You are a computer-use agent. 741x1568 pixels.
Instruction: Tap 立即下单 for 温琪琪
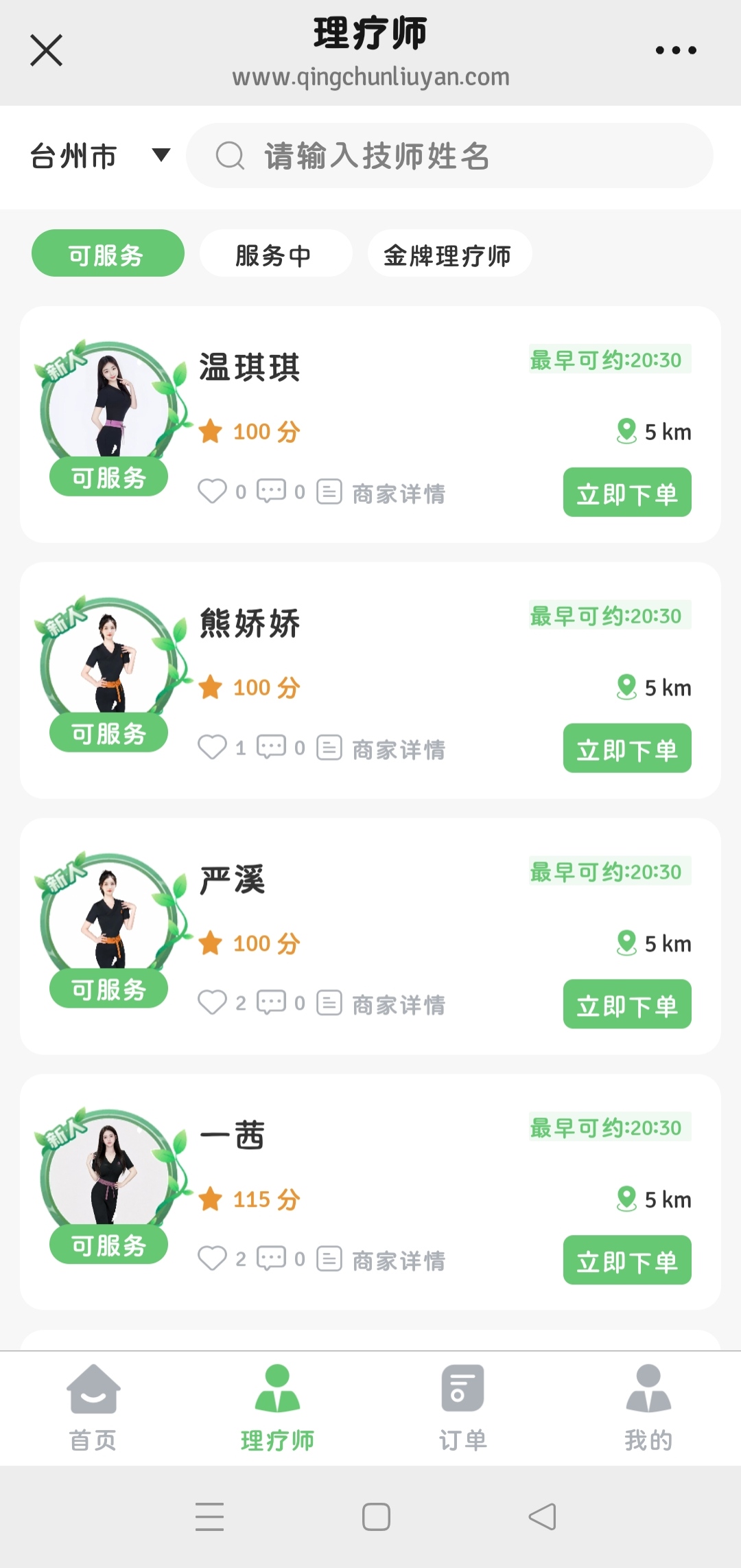pos(627,492)
